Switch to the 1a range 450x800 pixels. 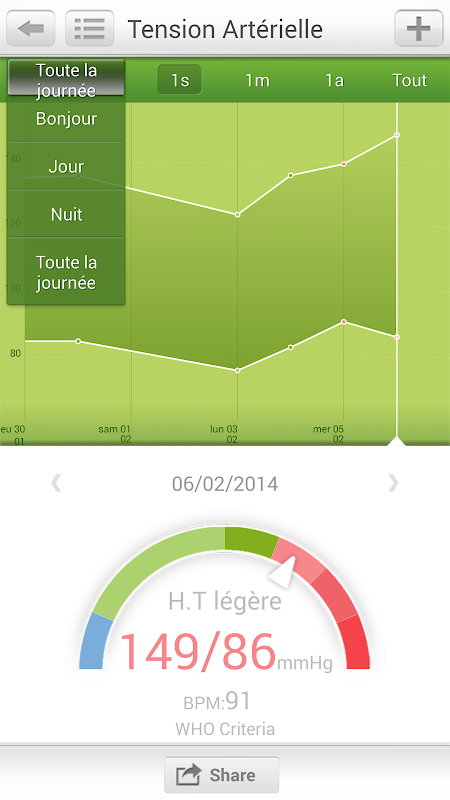(x=334, y=80)
